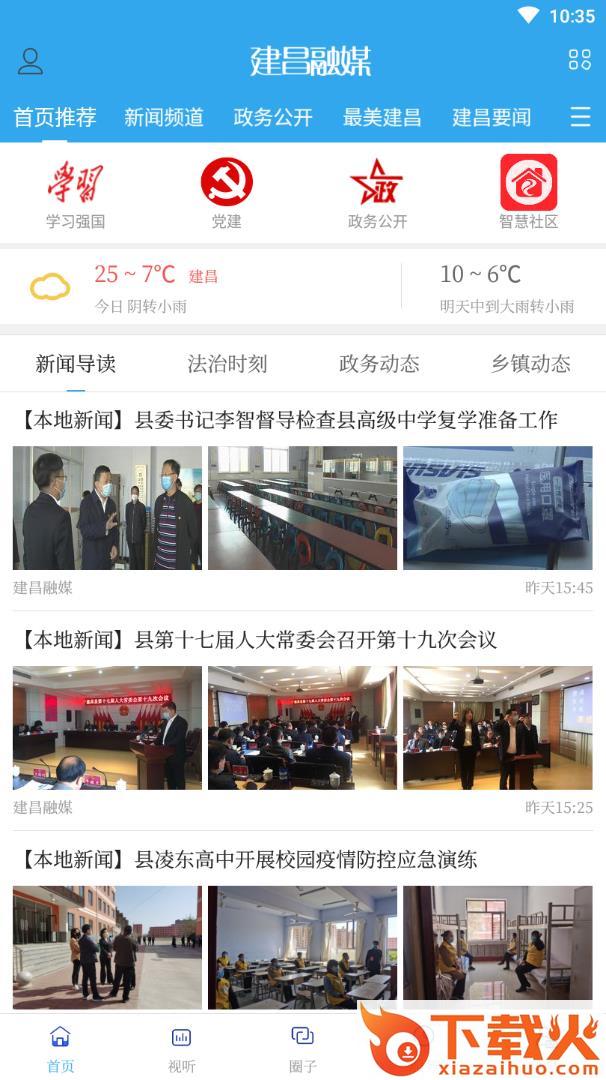Open the 党建 shortcut
The width and height of the screenshot is (606, 1080).
coord(227,193)
